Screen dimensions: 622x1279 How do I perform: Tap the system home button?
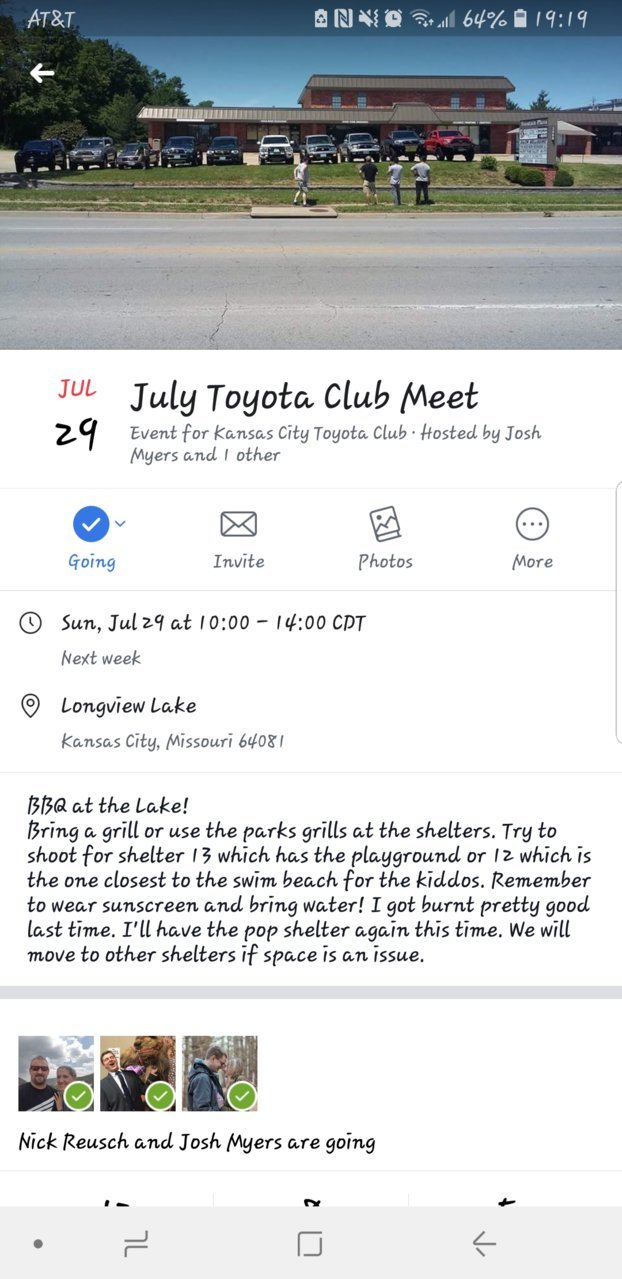[x=310, y=1244]
